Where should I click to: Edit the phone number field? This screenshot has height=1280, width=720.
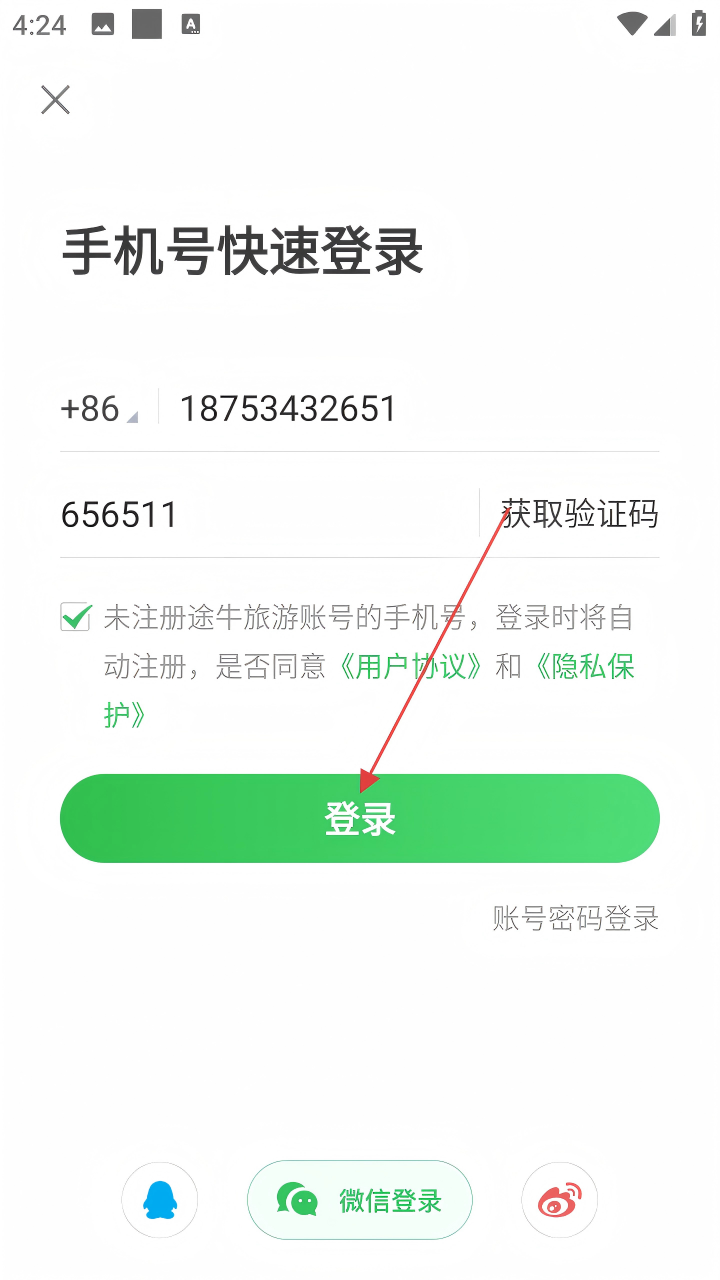point(400,409)
